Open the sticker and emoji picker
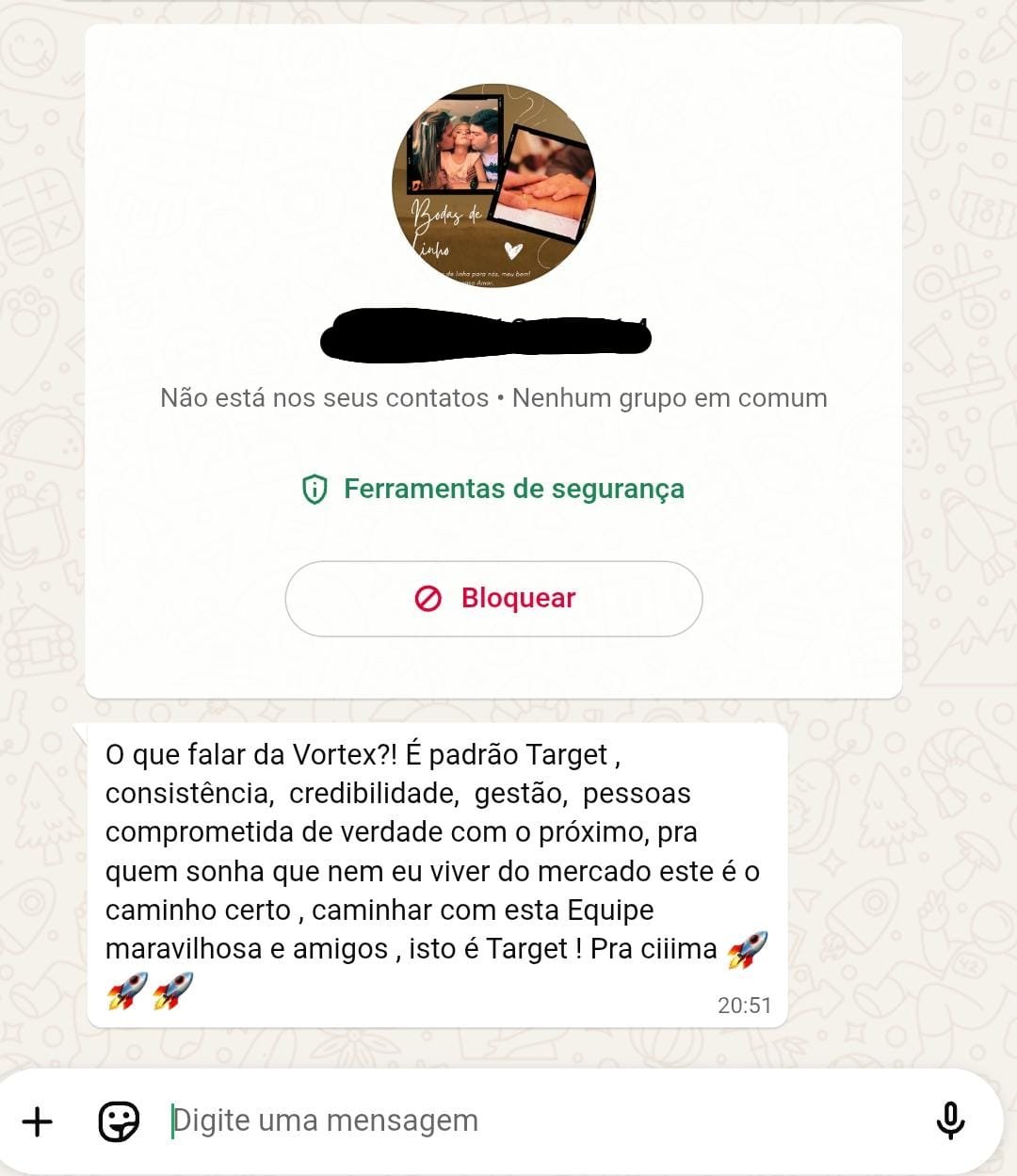The width and height of the screenshot is (1017, 1176). [119, 1121]
